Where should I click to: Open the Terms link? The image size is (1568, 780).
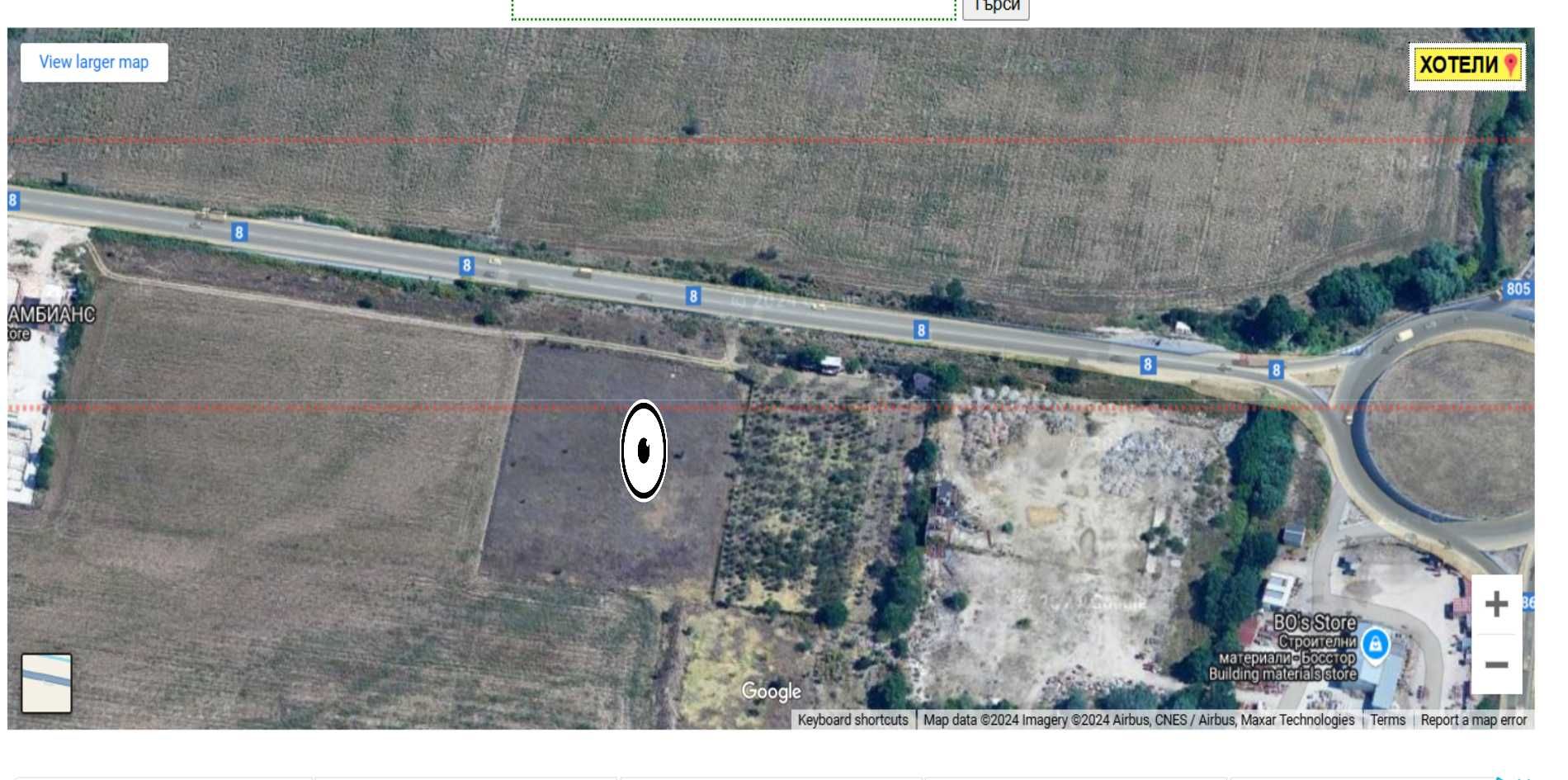1387,720
